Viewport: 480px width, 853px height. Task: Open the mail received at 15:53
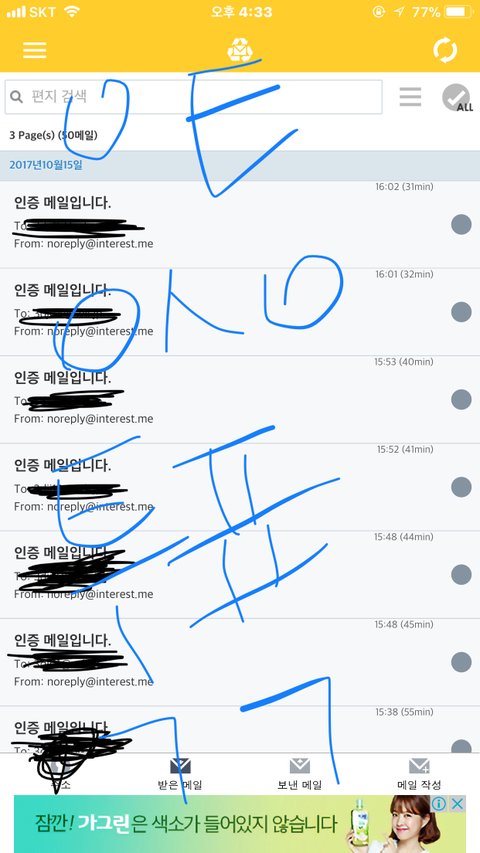click(240, 399)
